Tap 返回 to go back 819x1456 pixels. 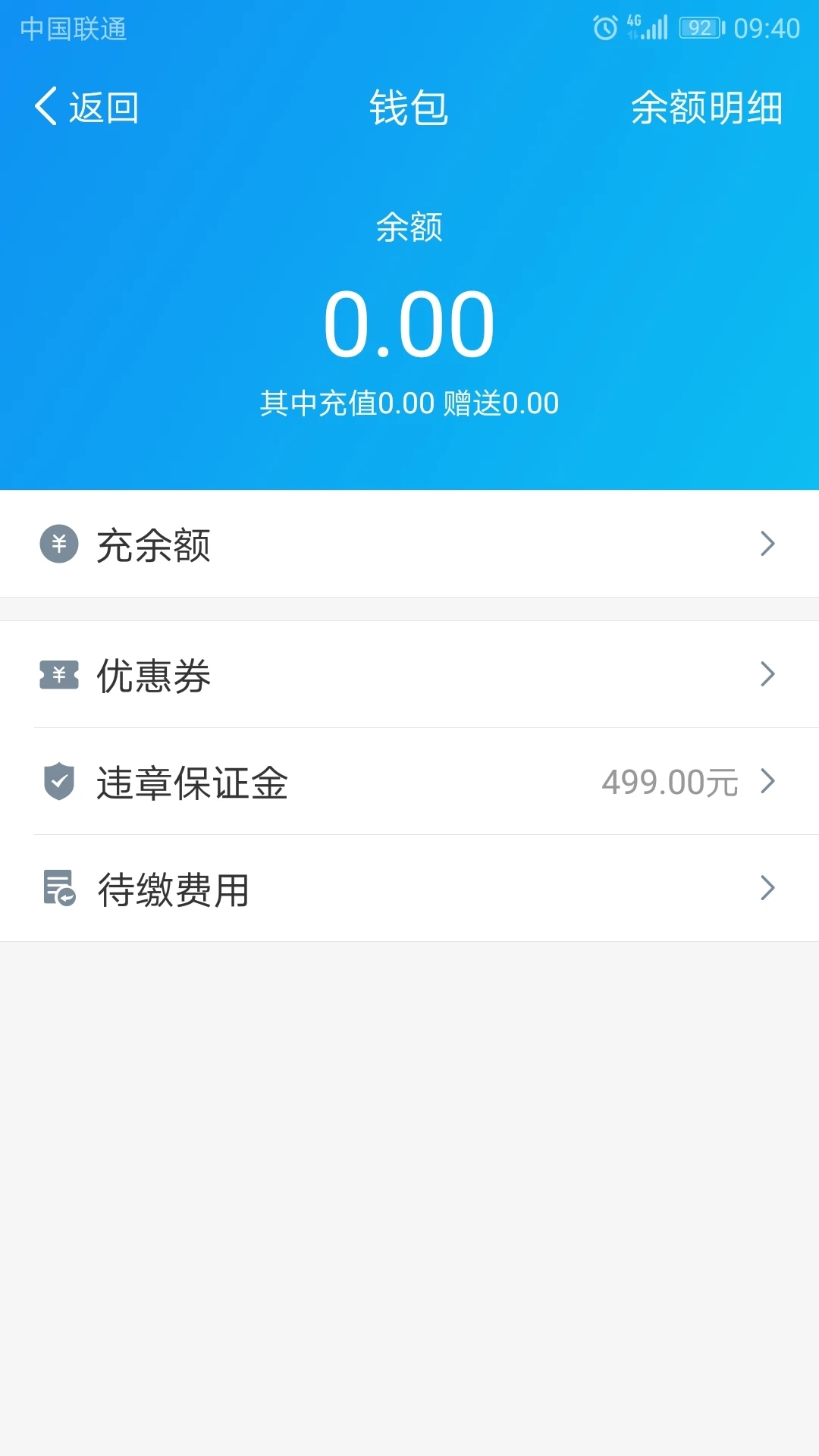(x=86, y=107)
